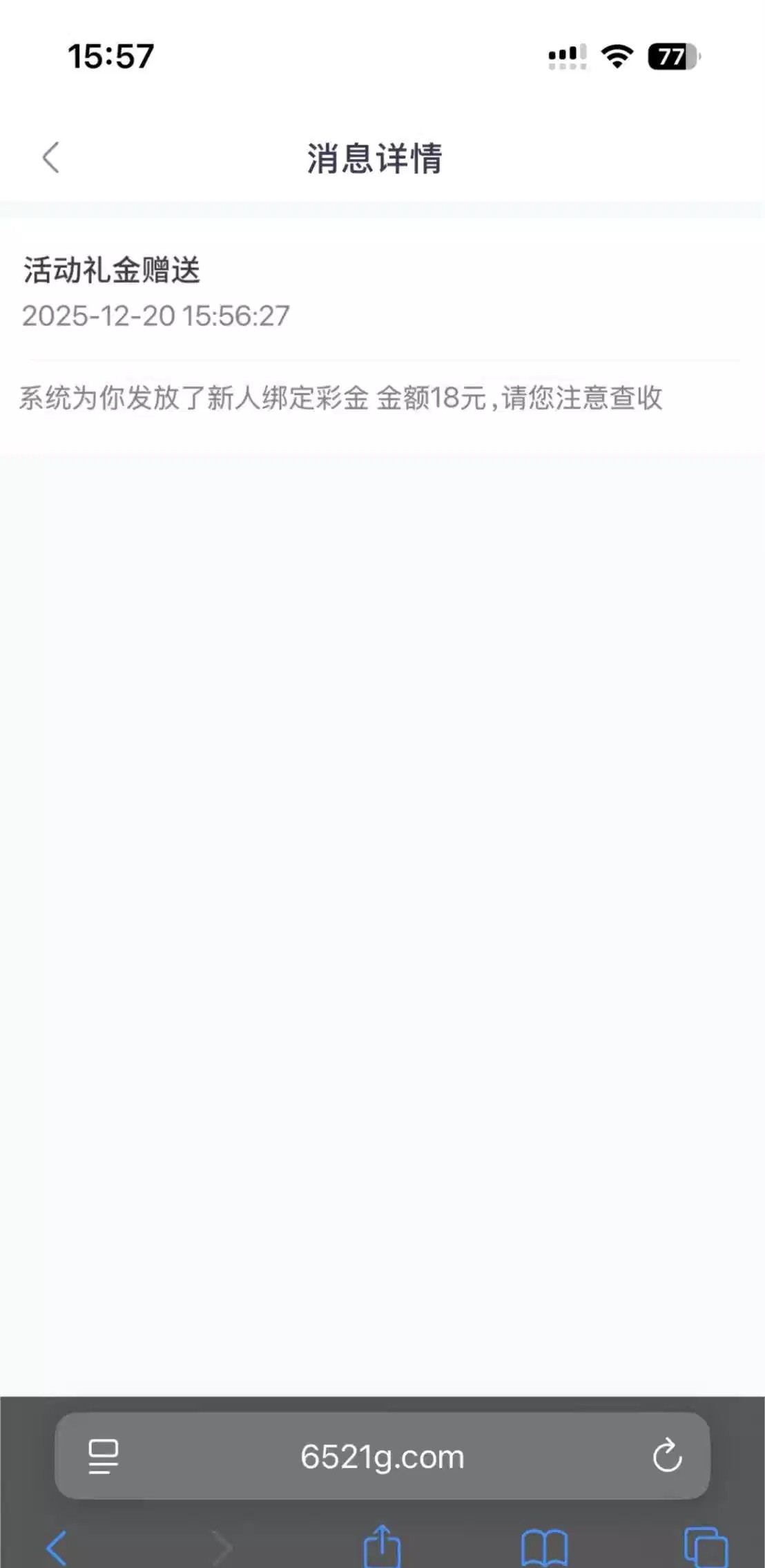Open Safari bookmarks
Image resolution: width=765 pixels, height=1568 pixels.
(544, 1548)
